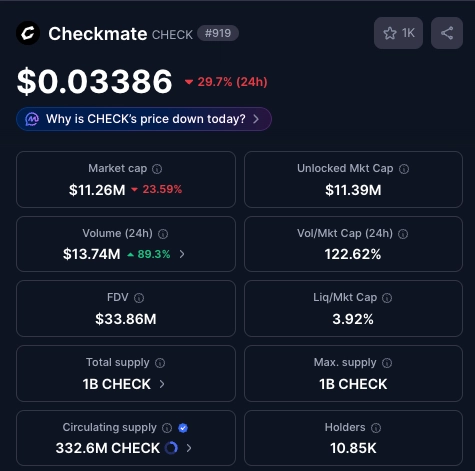Expand the Total supply chevron
Image resolution: width=475 pixels, height=471 pixels.
click(x=162, y=384)
